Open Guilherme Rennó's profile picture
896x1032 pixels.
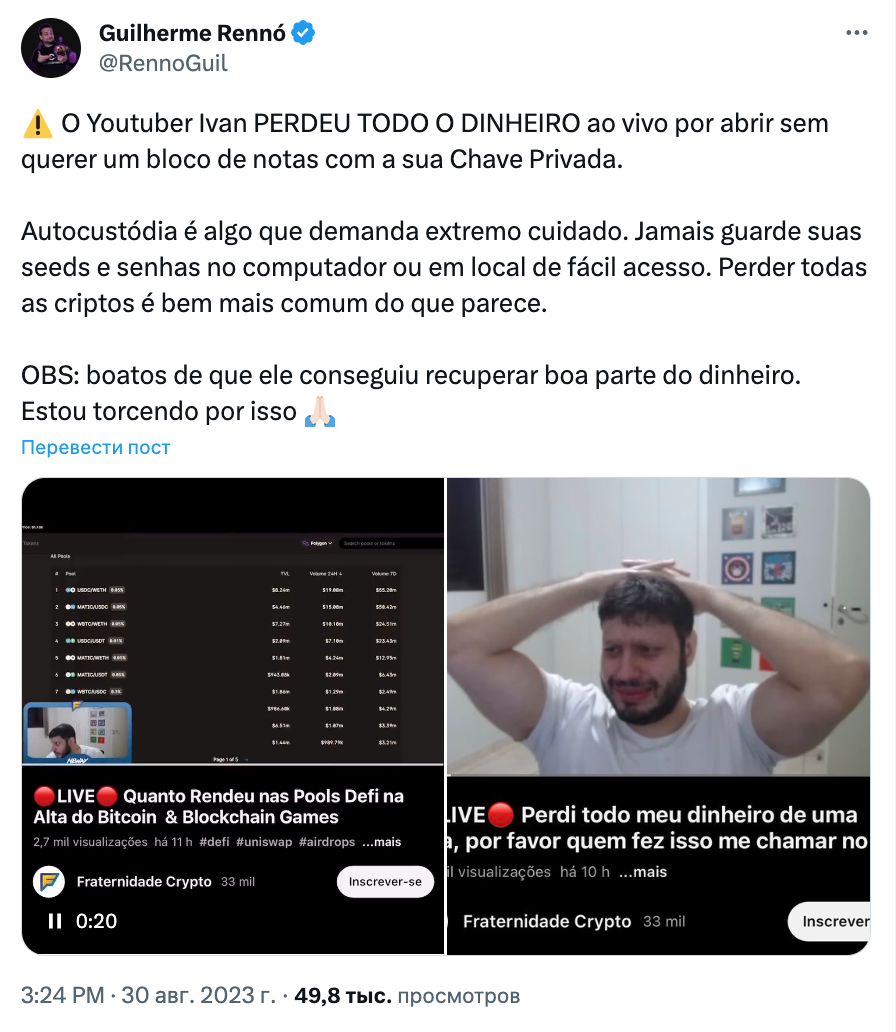[x=50, y=48]
